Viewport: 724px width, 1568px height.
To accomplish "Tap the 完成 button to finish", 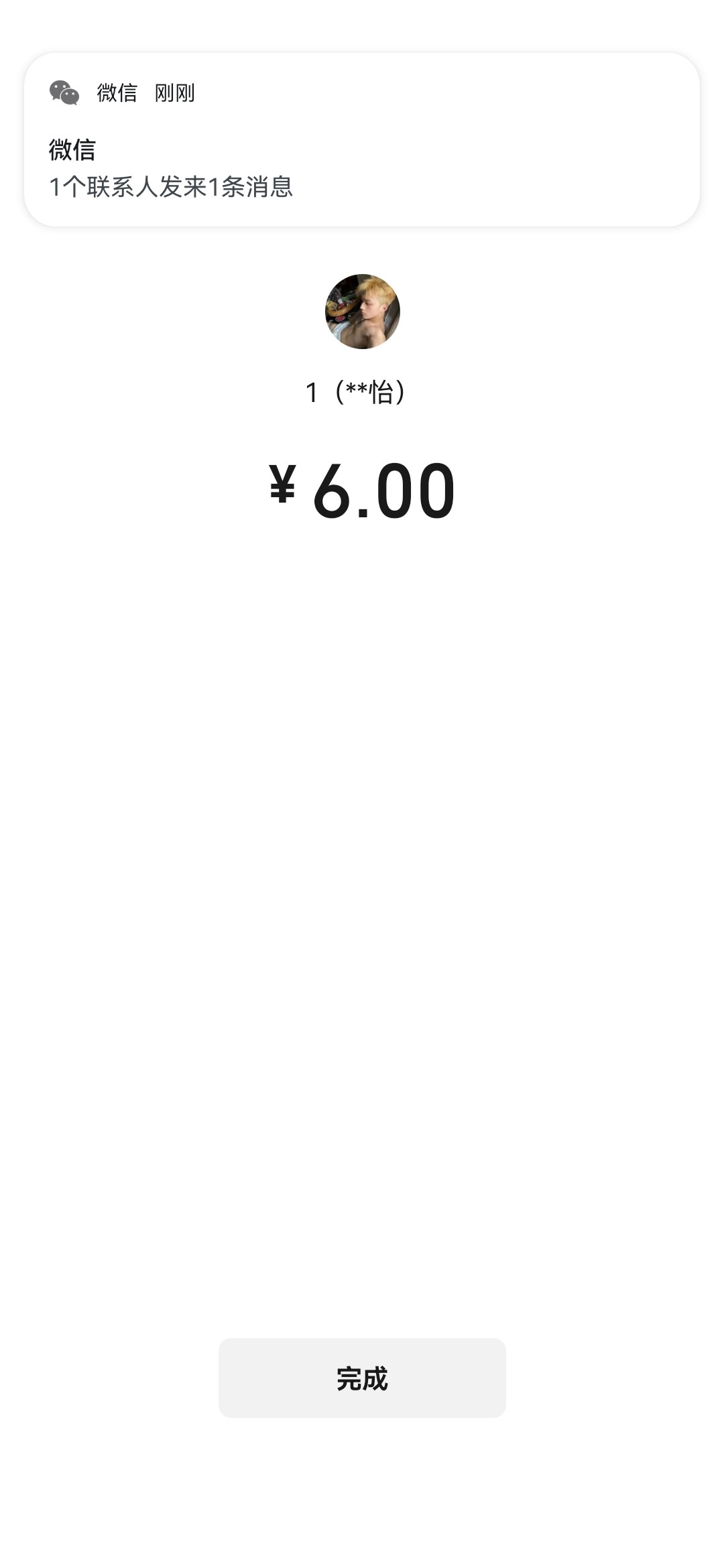I will (x=362, y=1378).
